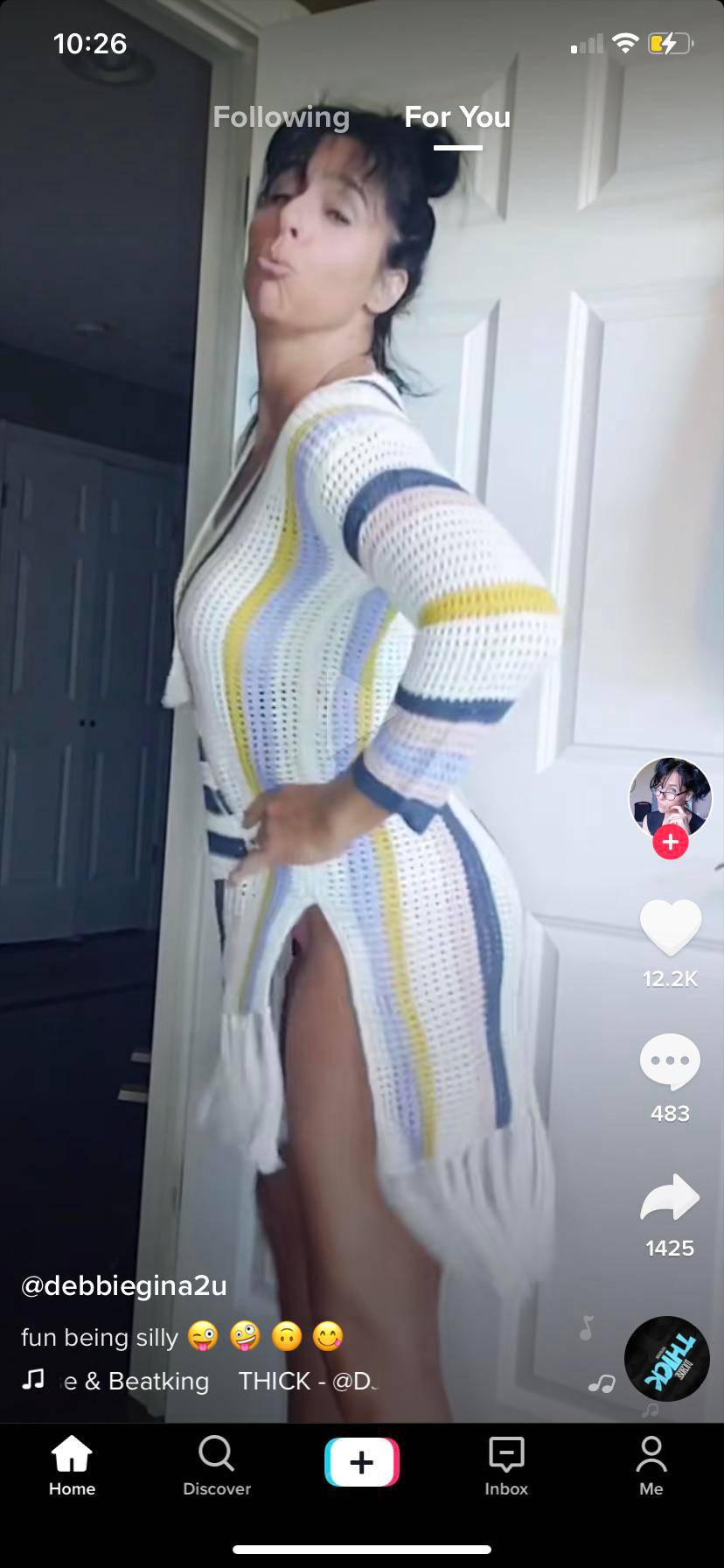Screen dimensions: 724x1568
Task: Switch to the Me profile tab
Action: [651, 1464]
